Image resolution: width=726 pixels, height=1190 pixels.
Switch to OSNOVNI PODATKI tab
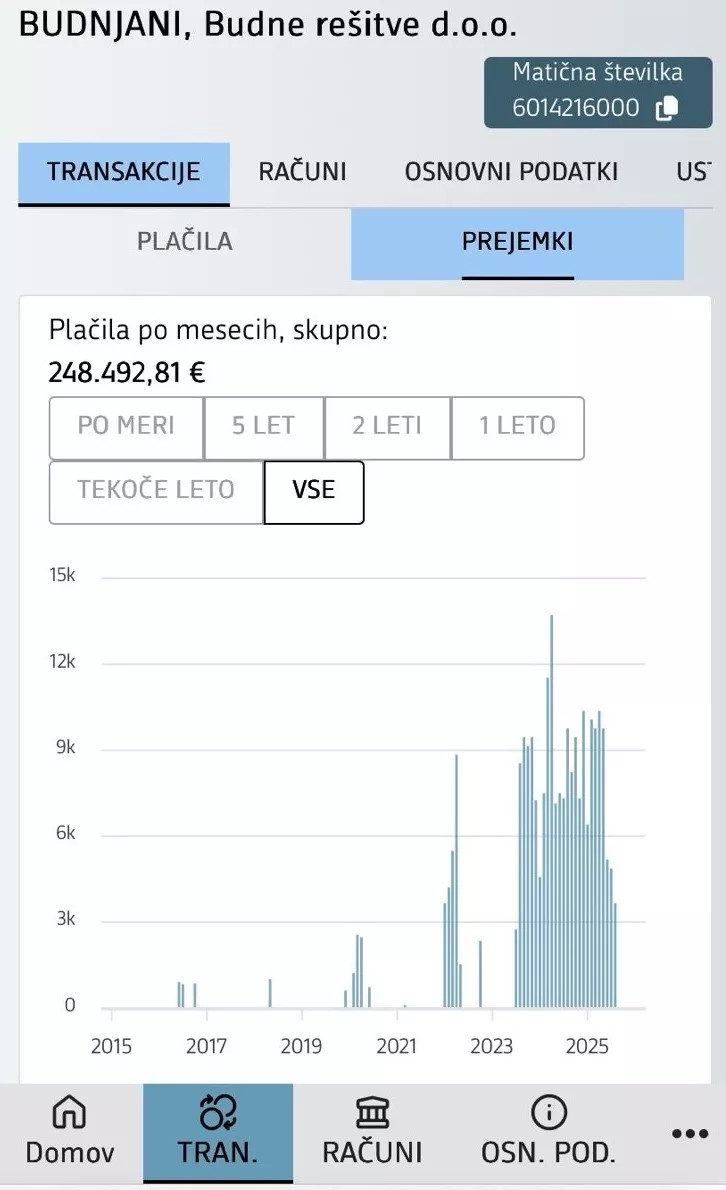[511, 171]
